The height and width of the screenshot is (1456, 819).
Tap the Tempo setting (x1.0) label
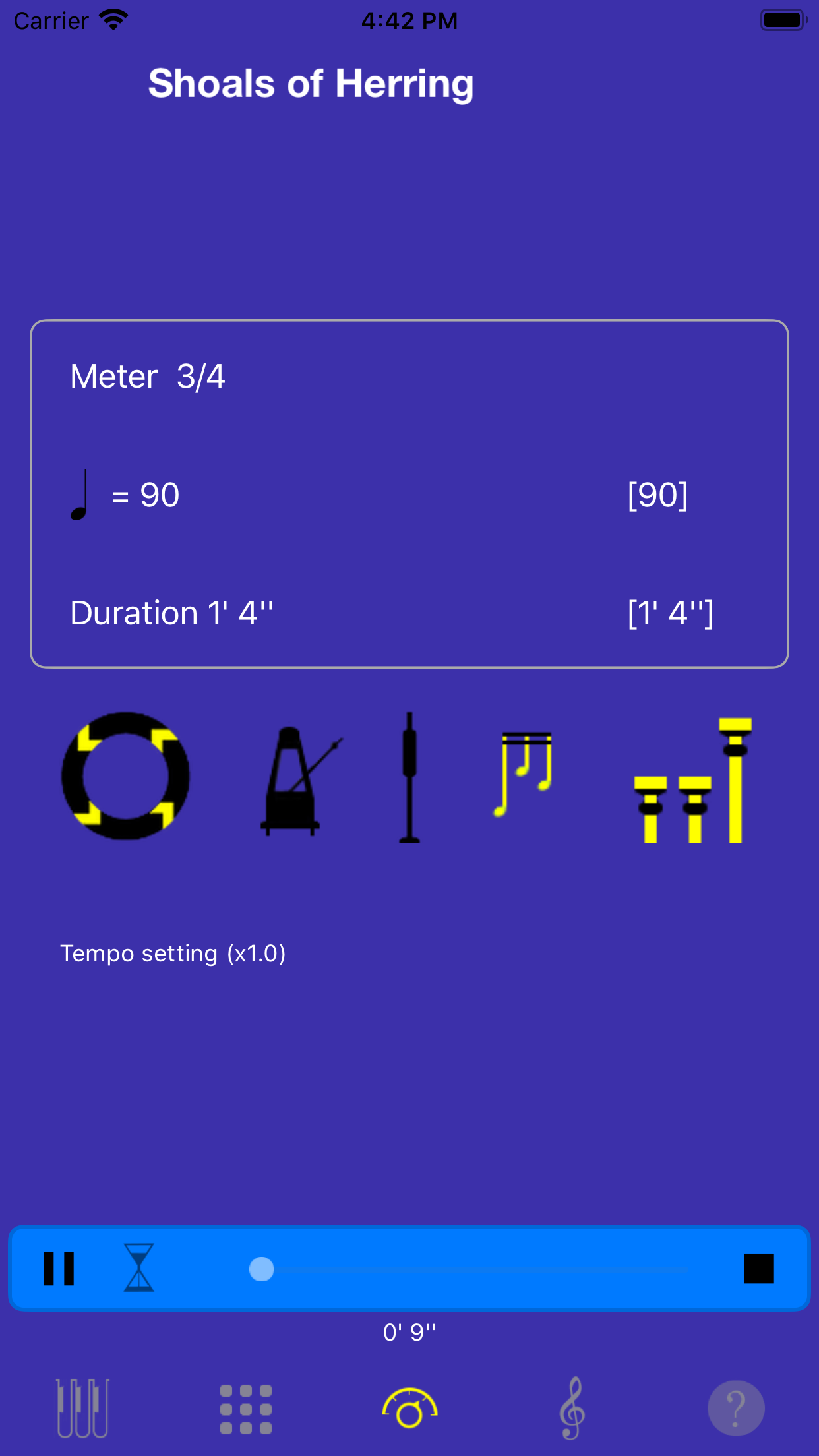click(x=173, y=953)
